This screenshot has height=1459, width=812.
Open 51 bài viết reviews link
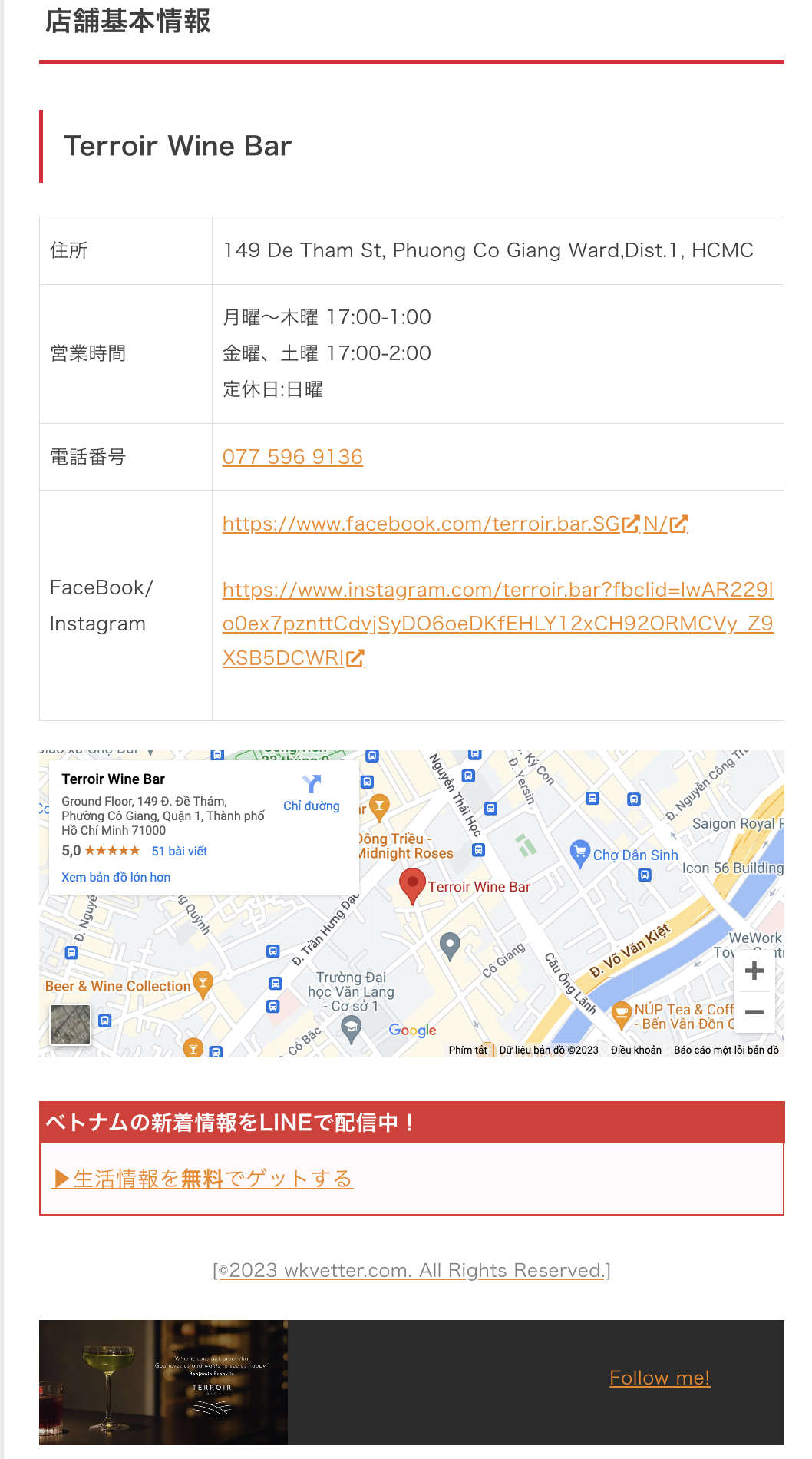point(180,851)
